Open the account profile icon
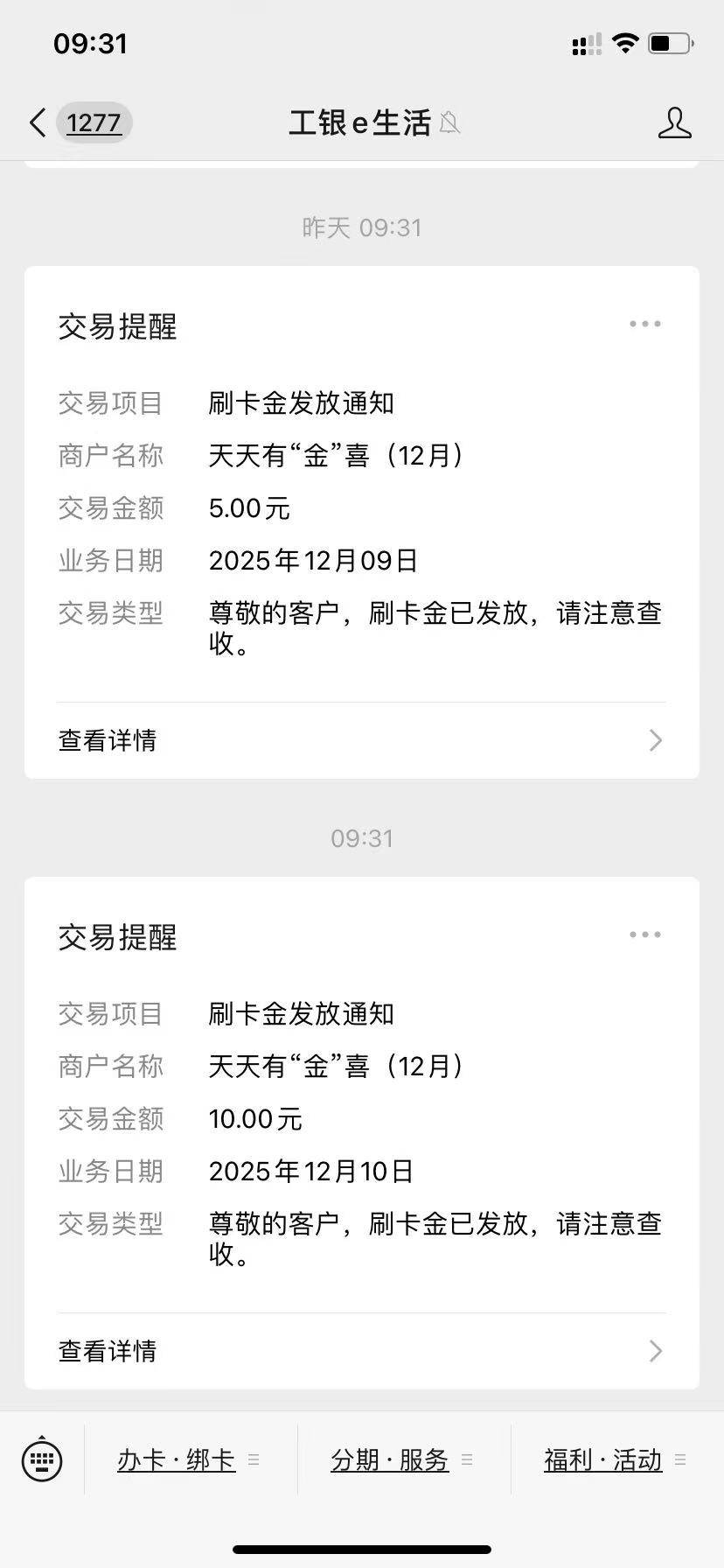724x1568 pixels. [674, 123]
